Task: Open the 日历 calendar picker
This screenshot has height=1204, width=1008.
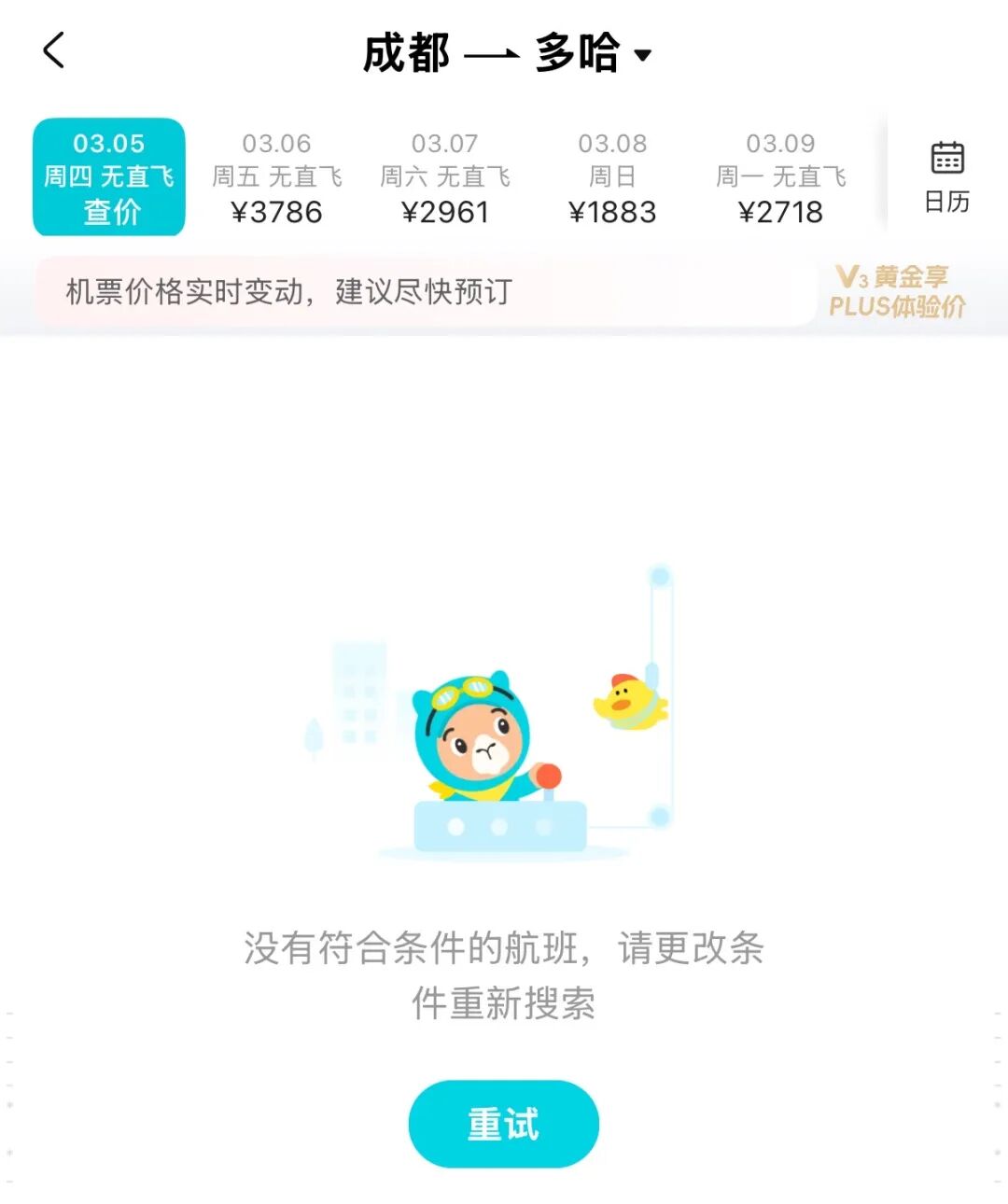Action: click(946, 177)
